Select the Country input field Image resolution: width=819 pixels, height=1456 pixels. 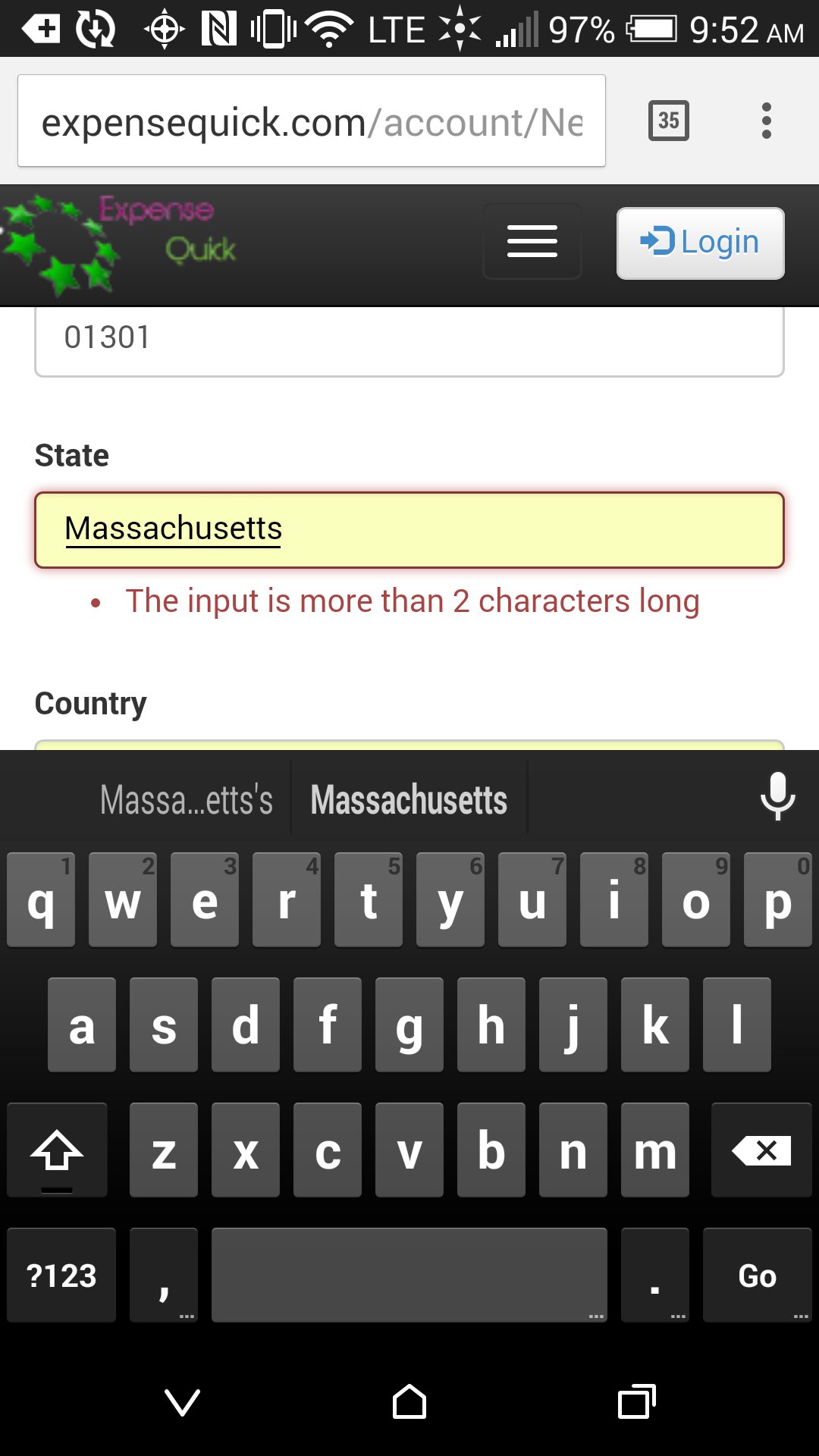click(409, 745)
